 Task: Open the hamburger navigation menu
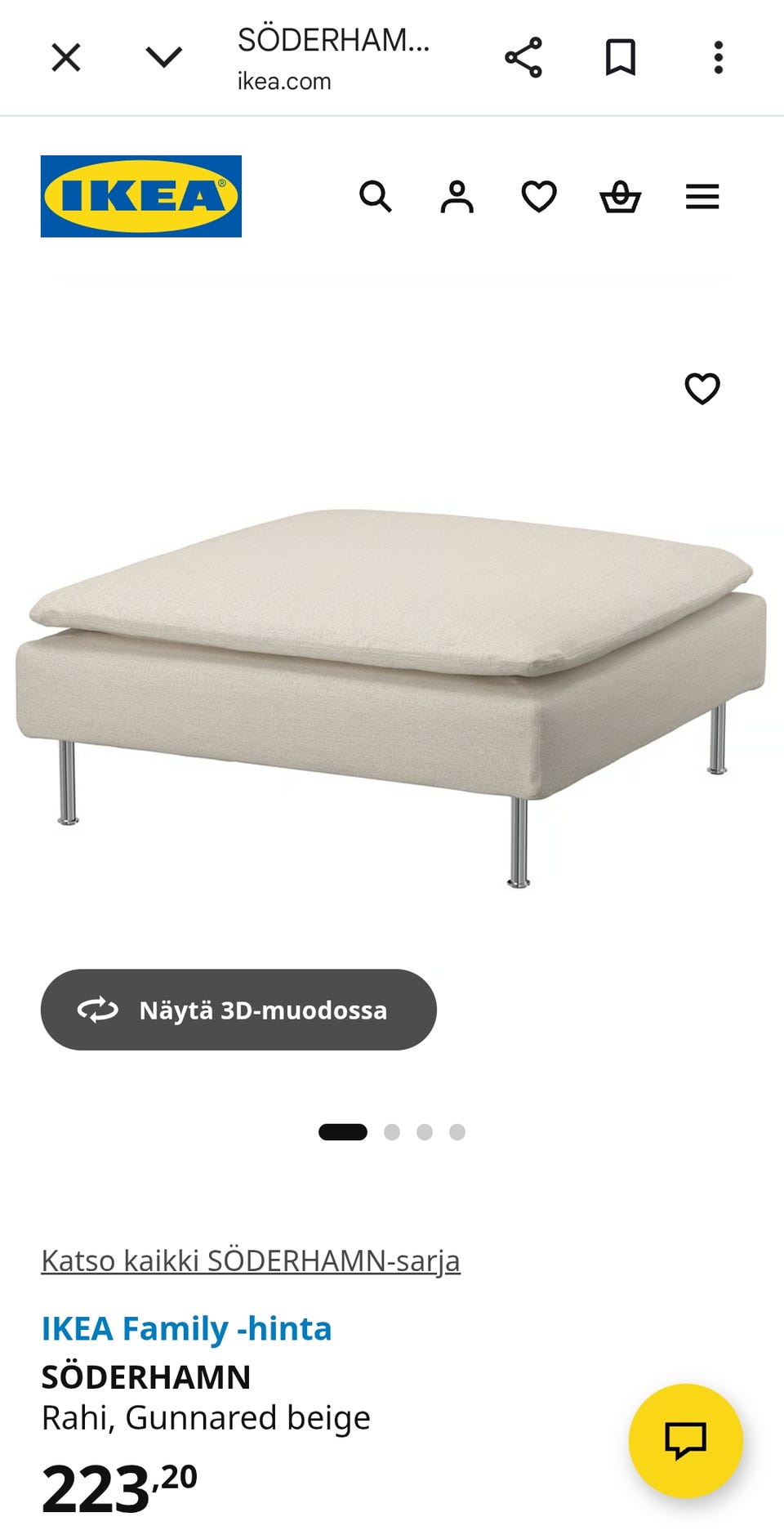(702, 196)
